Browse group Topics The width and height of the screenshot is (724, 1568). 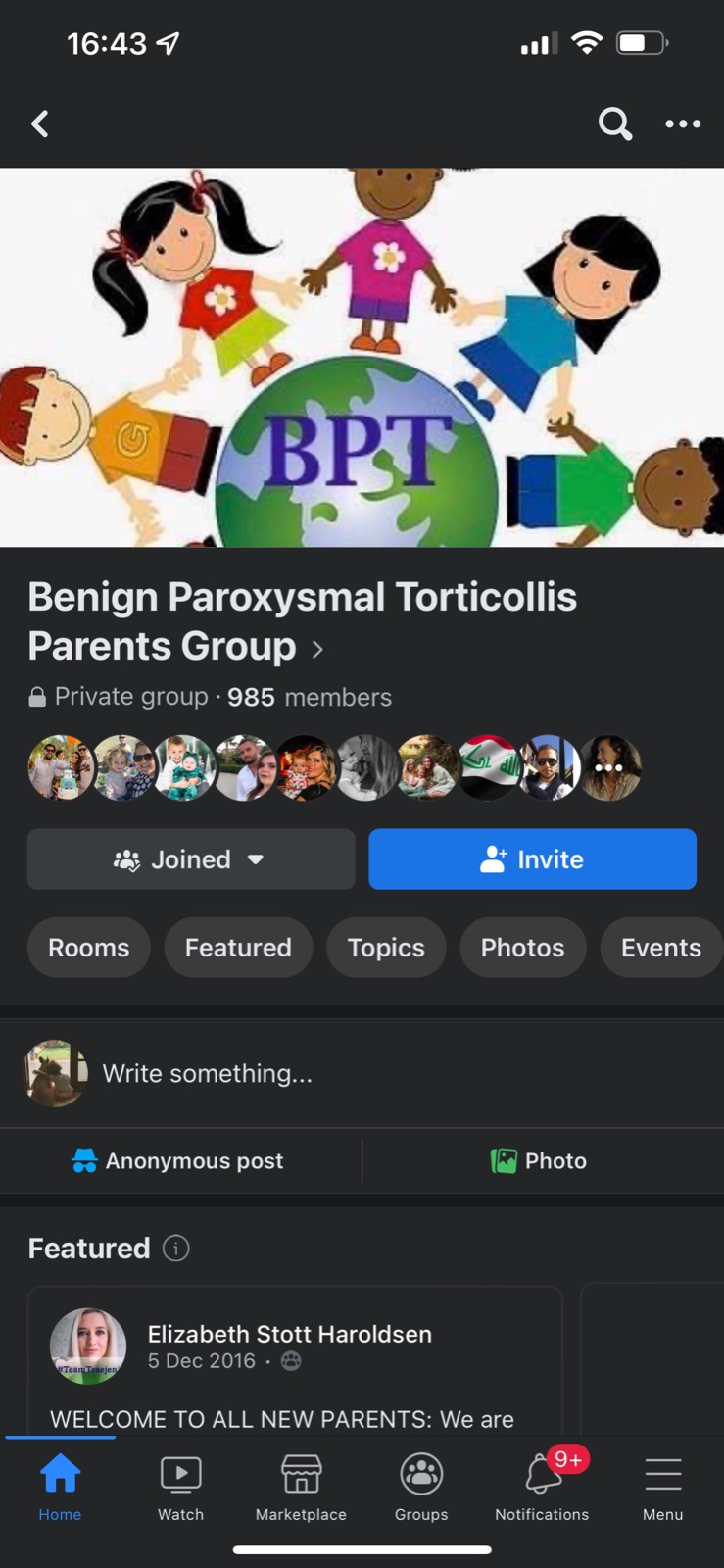(386, 948)
